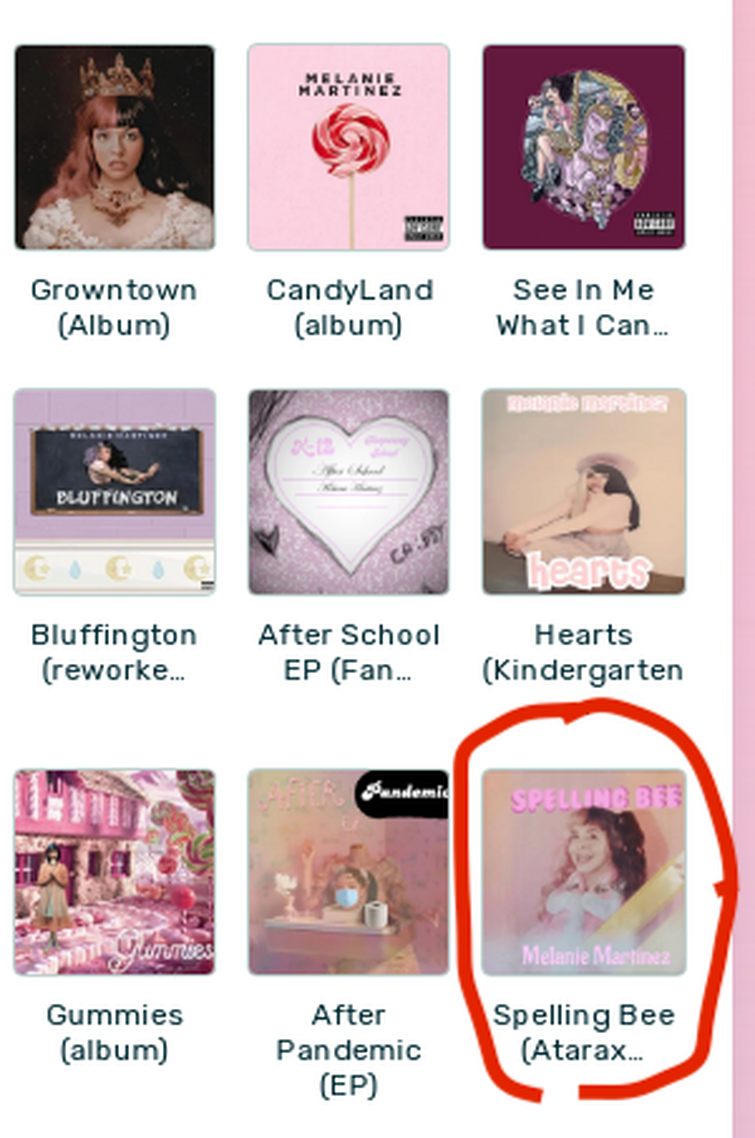Open the Bluffington (reworked) tile
This screenshot has height=1138, width=755.
tap(114, 492)
